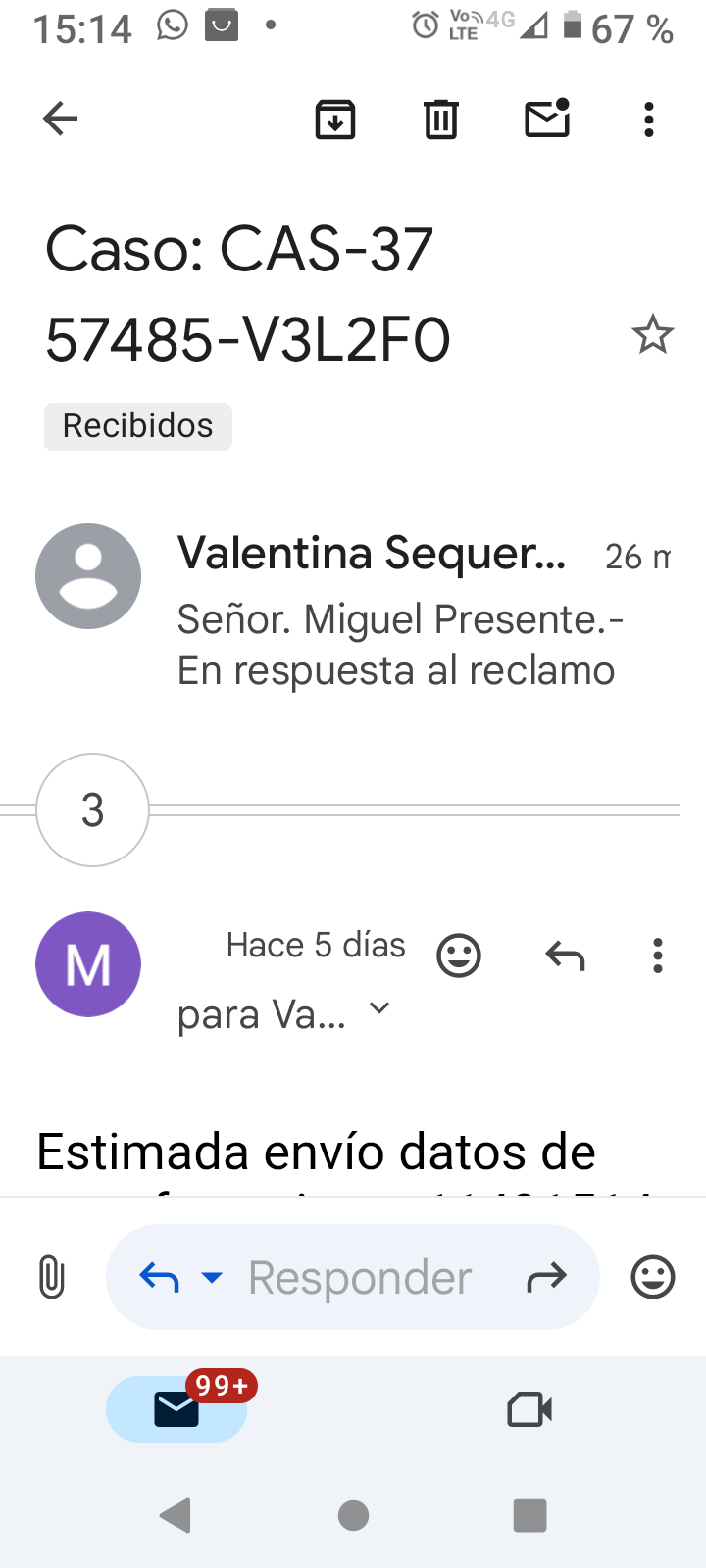Open the reply type dropdown arrow
The height and width of the screenshot is (1568, 706).
click(x=211, y=1278)
